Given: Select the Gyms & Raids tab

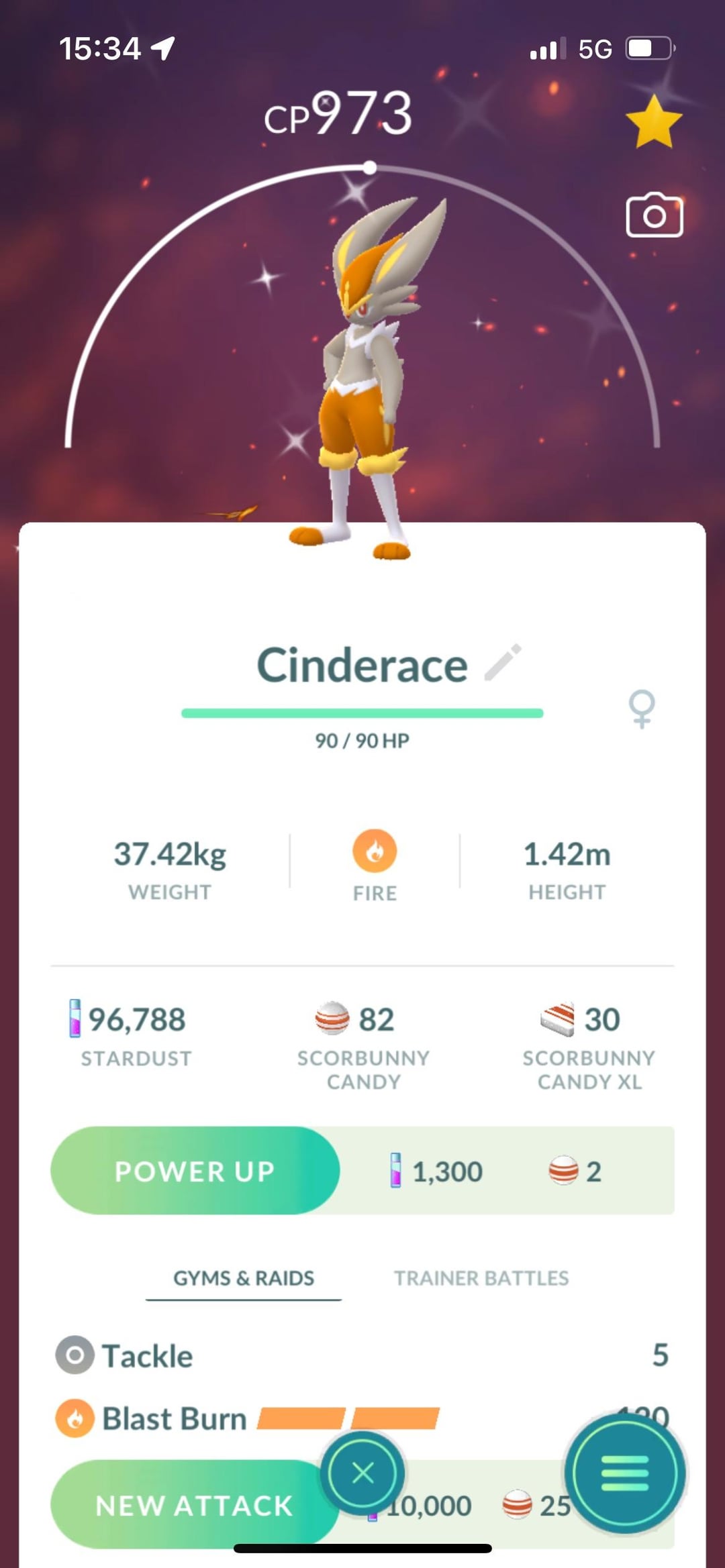Looking at the screenshot, I should tap(244, 1278).
